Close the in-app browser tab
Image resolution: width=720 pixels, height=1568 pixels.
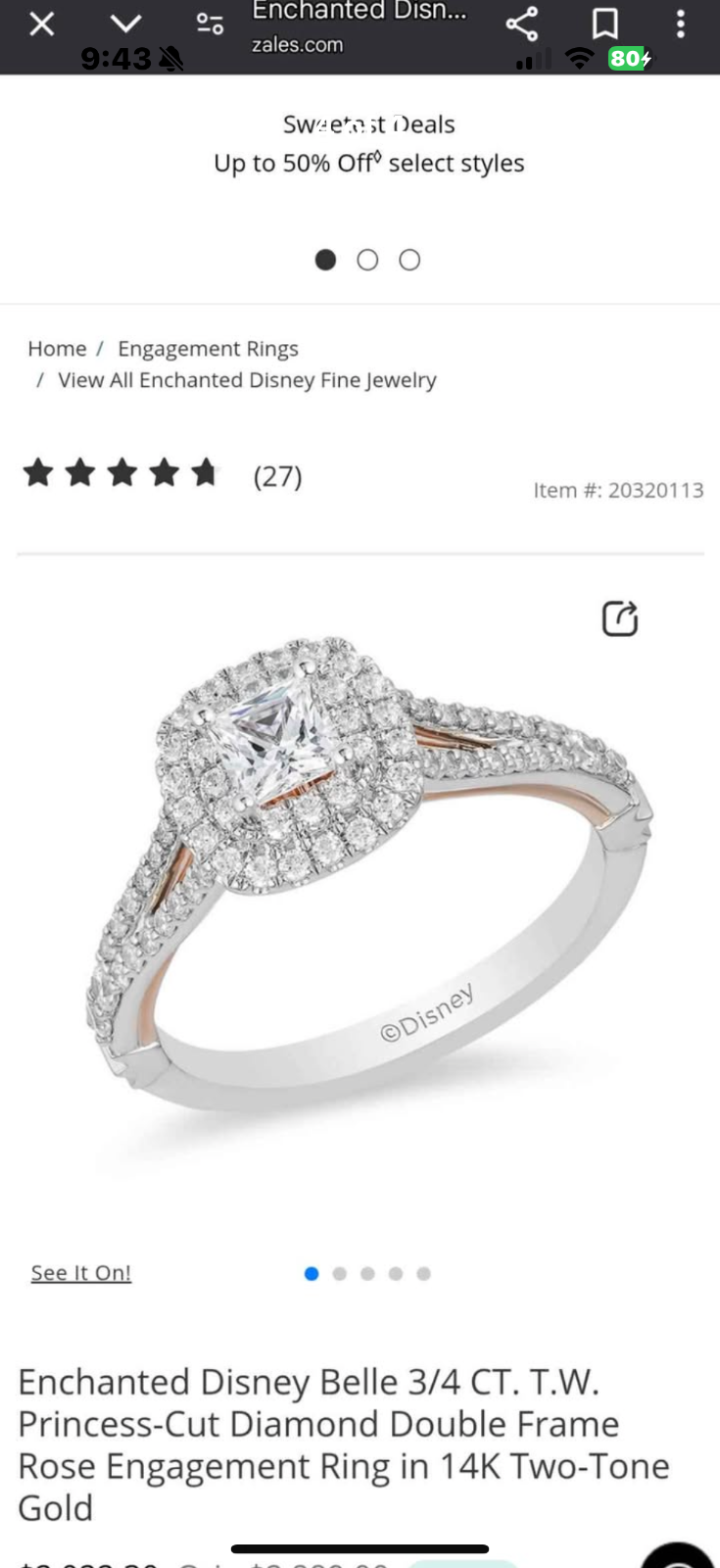(41, 24)
